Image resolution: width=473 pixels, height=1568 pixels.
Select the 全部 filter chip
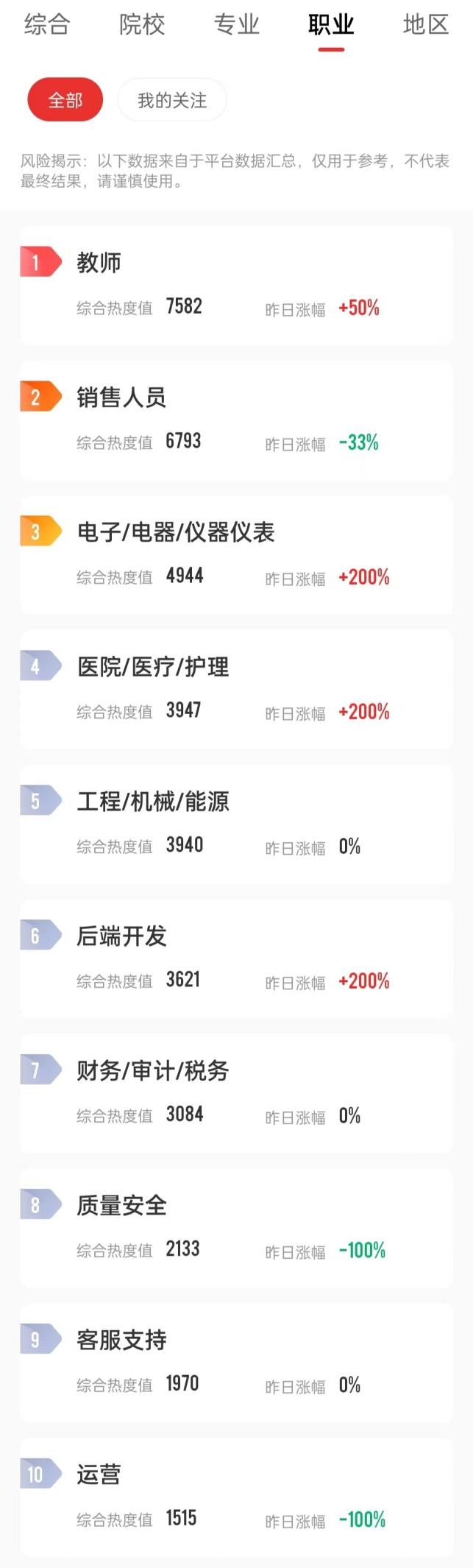(65, 100)
